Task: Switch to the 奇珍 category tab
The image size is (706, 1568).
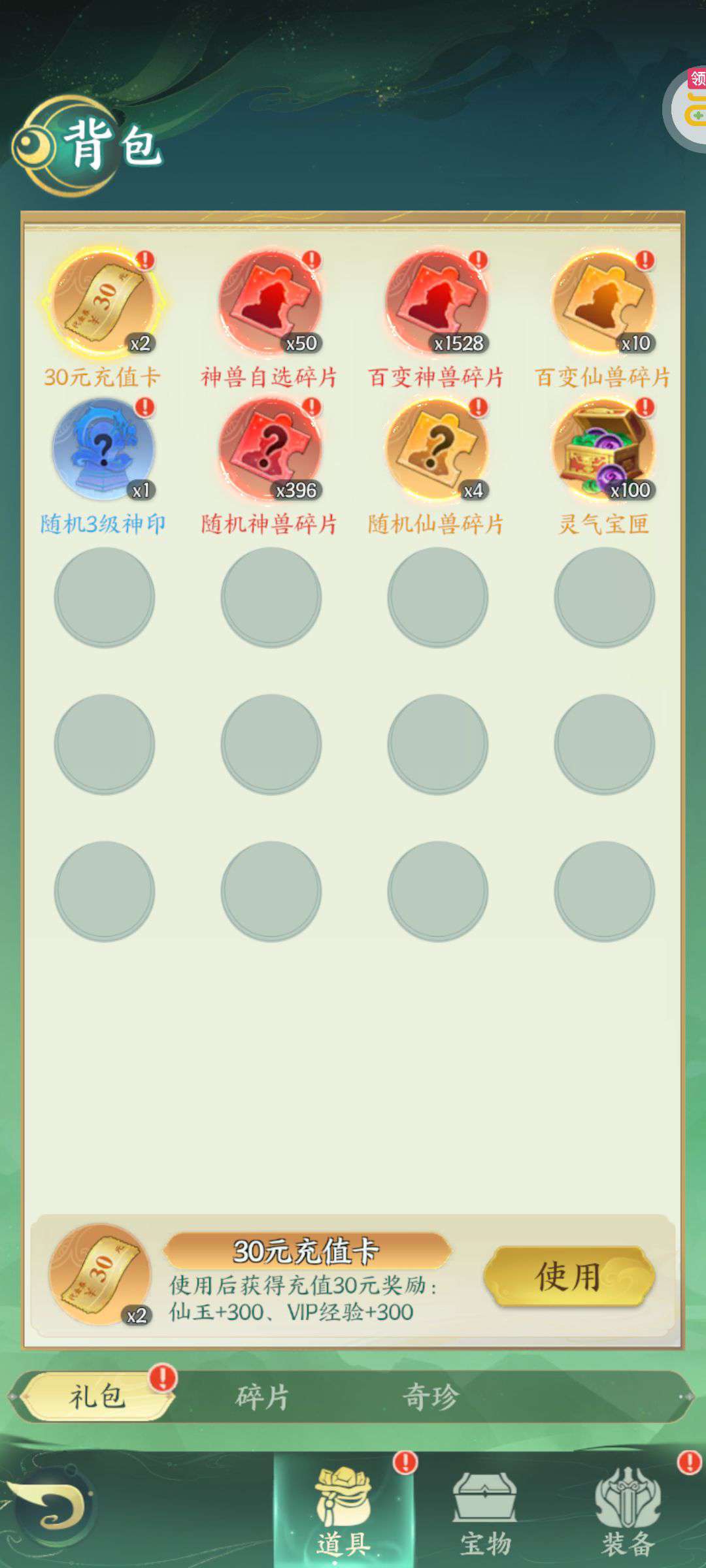Action: (430, 1397)
